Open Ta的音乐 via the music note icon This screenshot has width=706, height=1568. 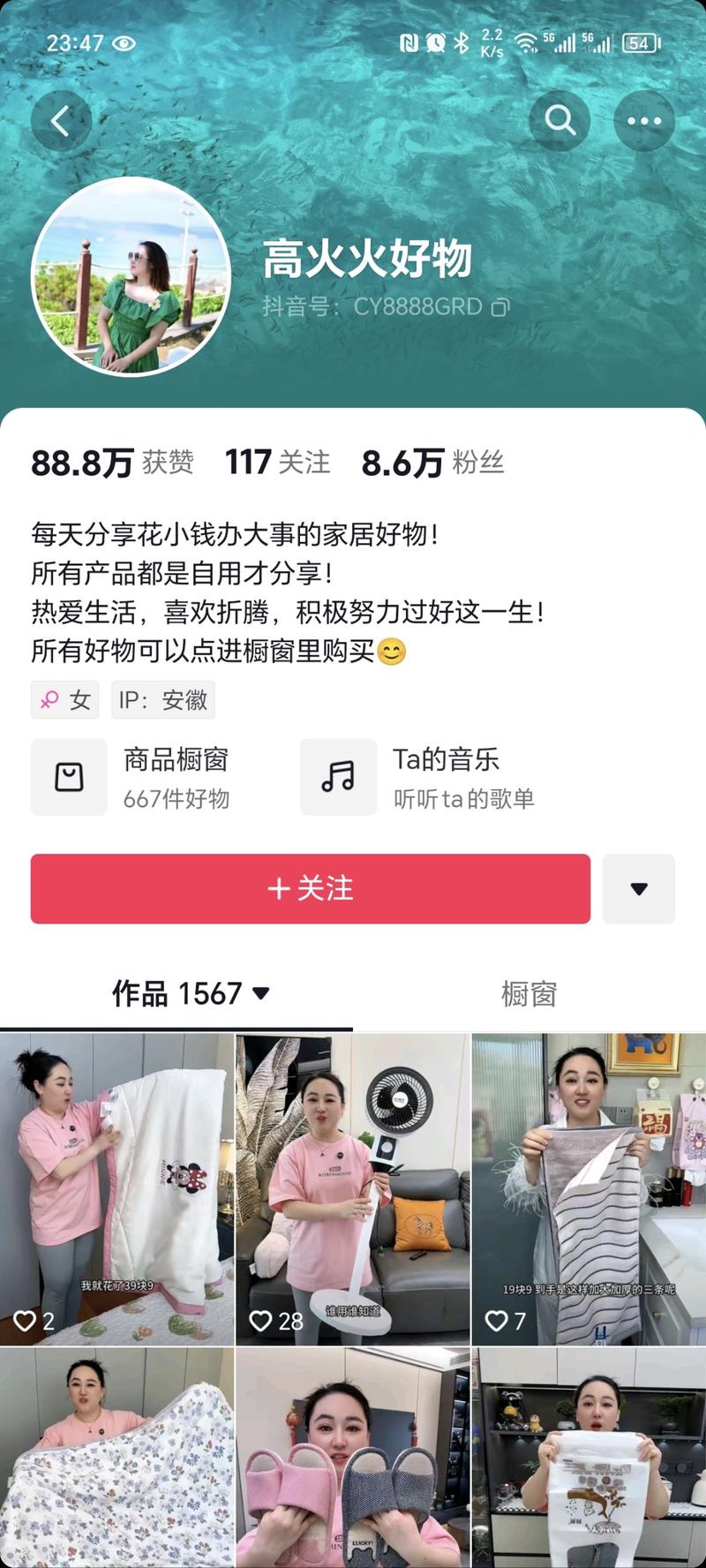coord(339,777)
